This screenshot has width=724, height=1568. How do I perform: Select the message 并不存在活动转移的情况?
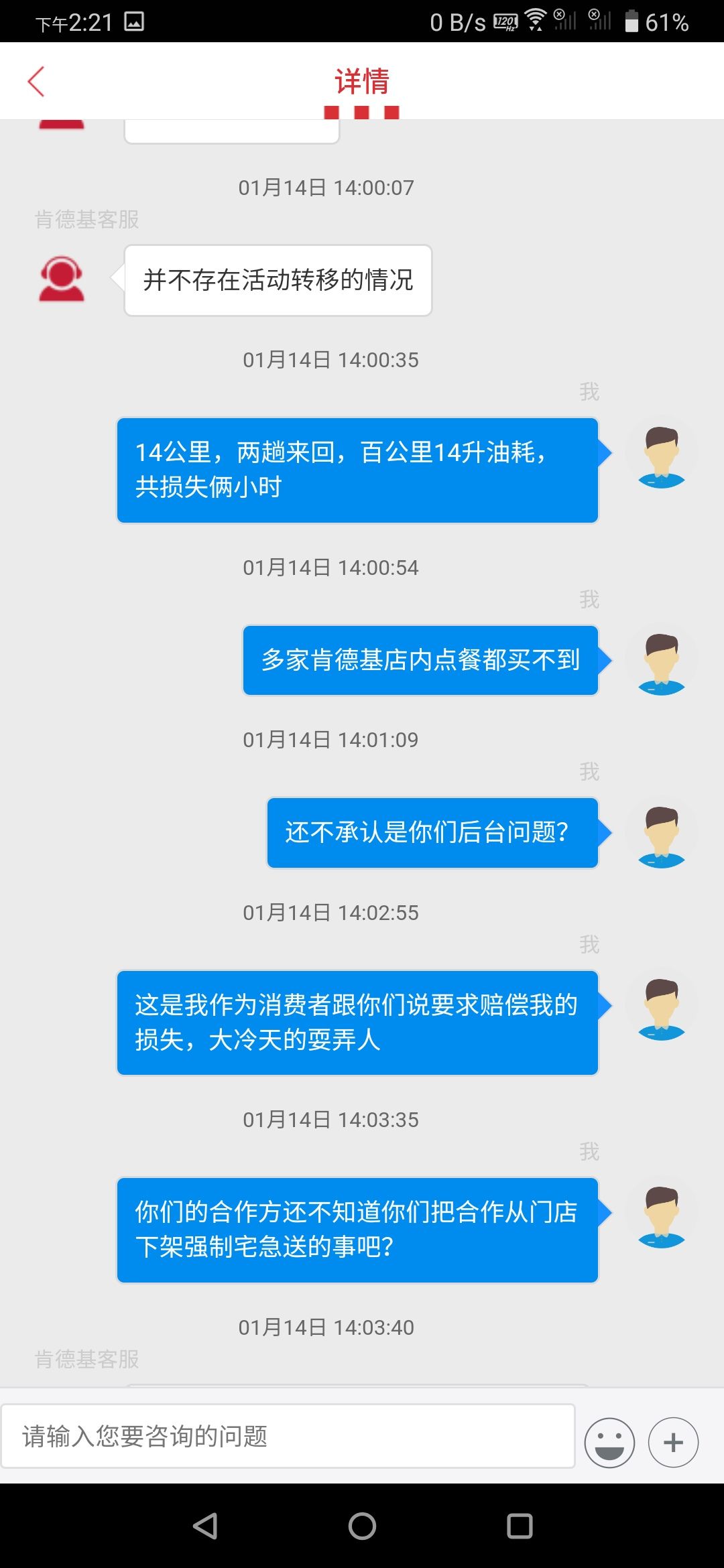click(x=277, y=279)
